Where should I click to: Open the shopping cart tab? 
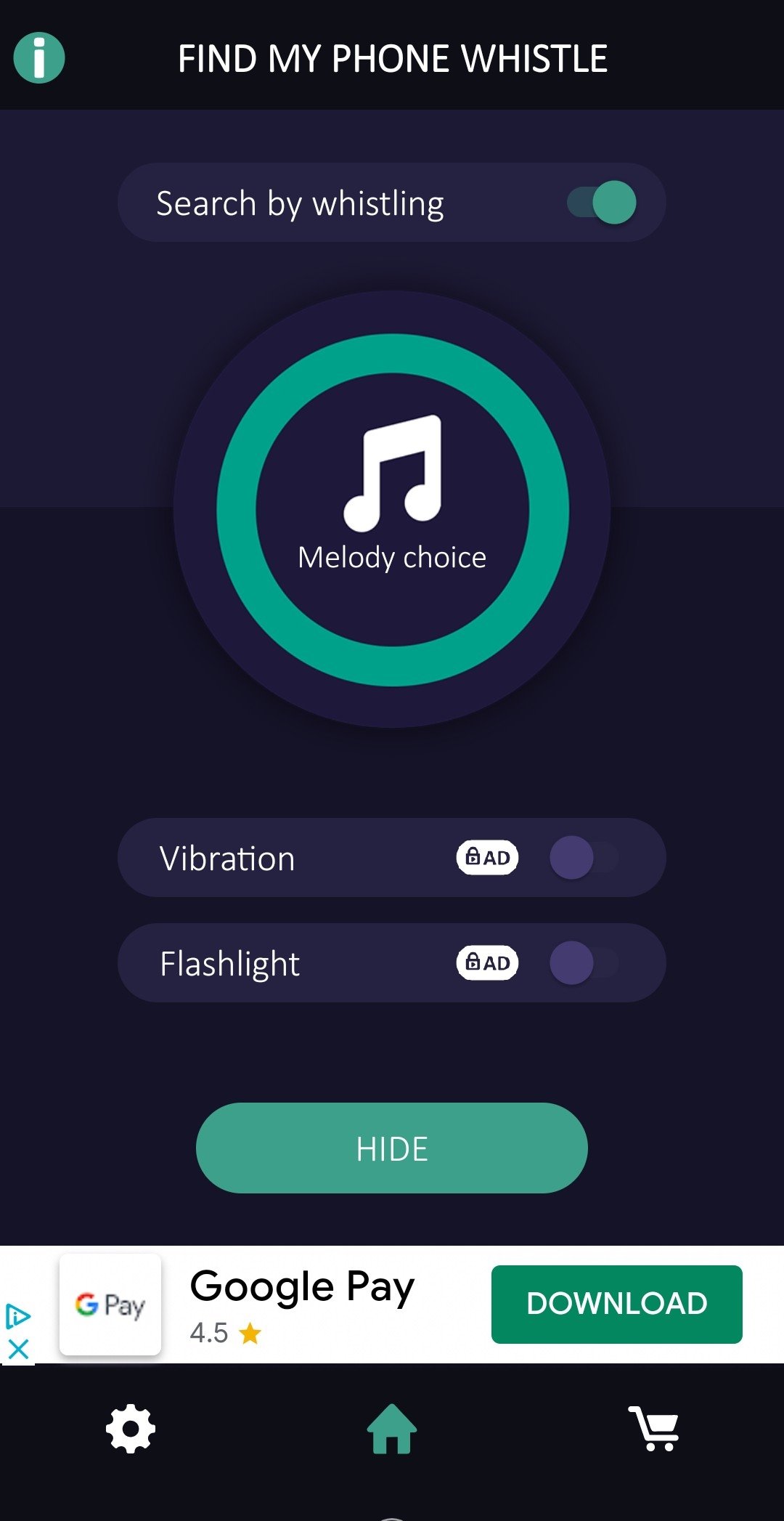click(x=654, y=1429)
